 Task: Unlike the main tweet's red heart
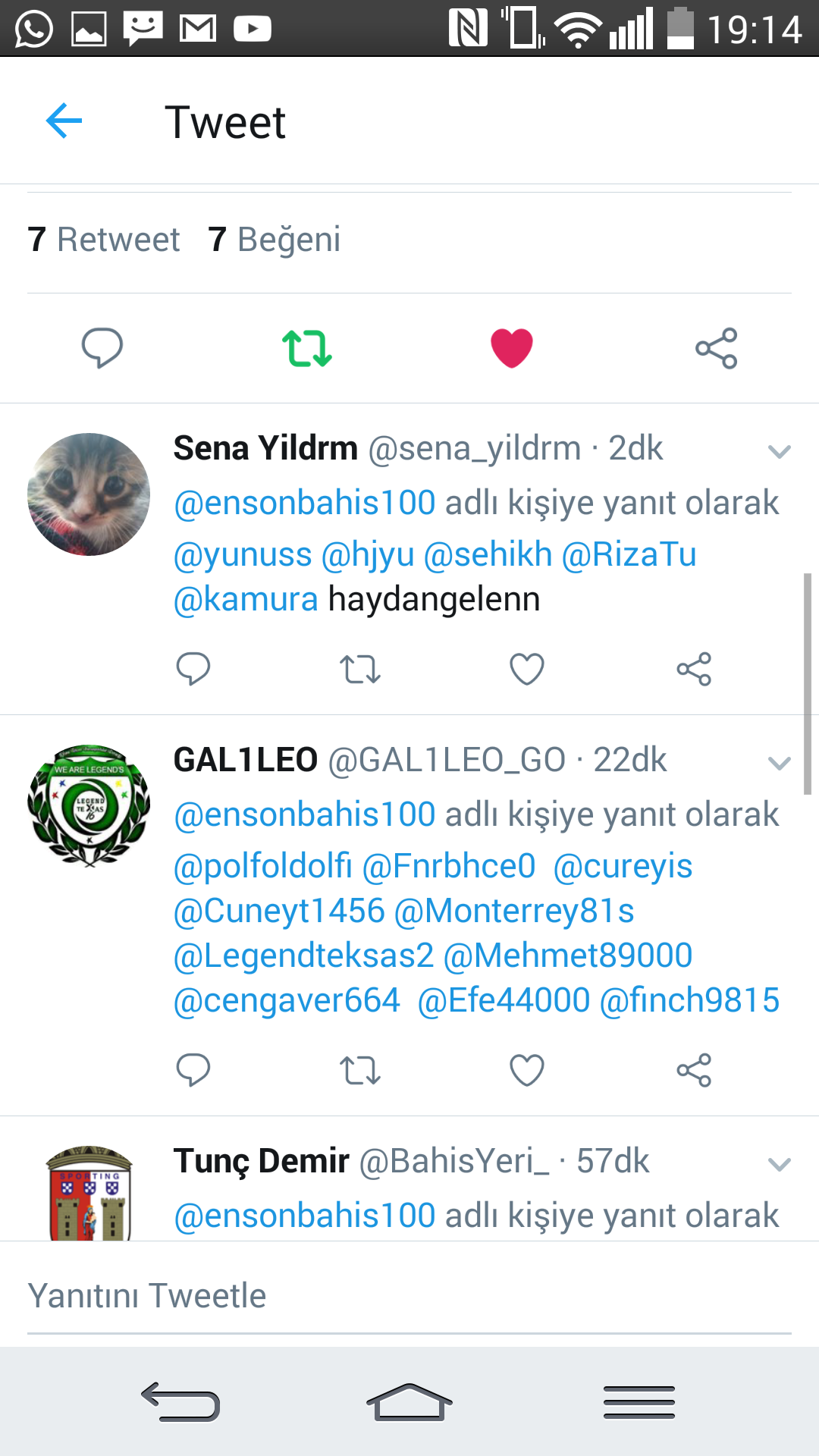[512, 348]
